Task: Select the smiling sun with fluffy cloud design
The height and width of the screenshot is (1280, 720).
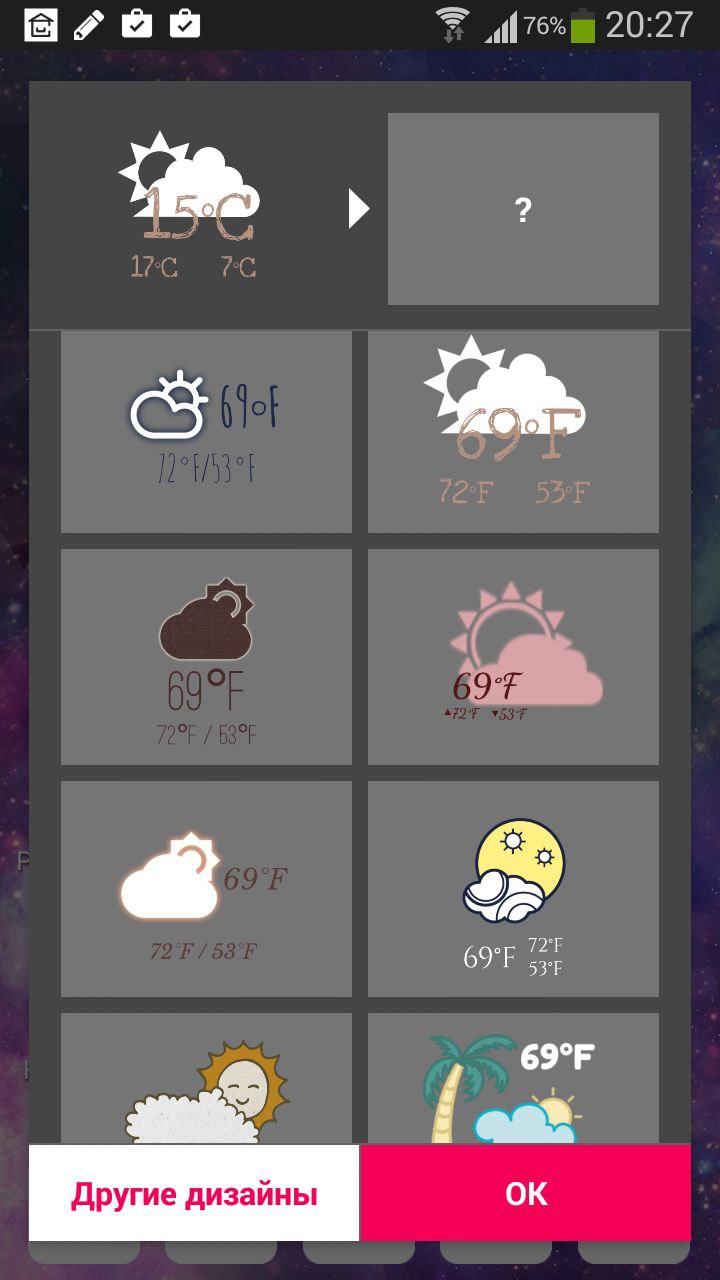Action: [206, 1080]
